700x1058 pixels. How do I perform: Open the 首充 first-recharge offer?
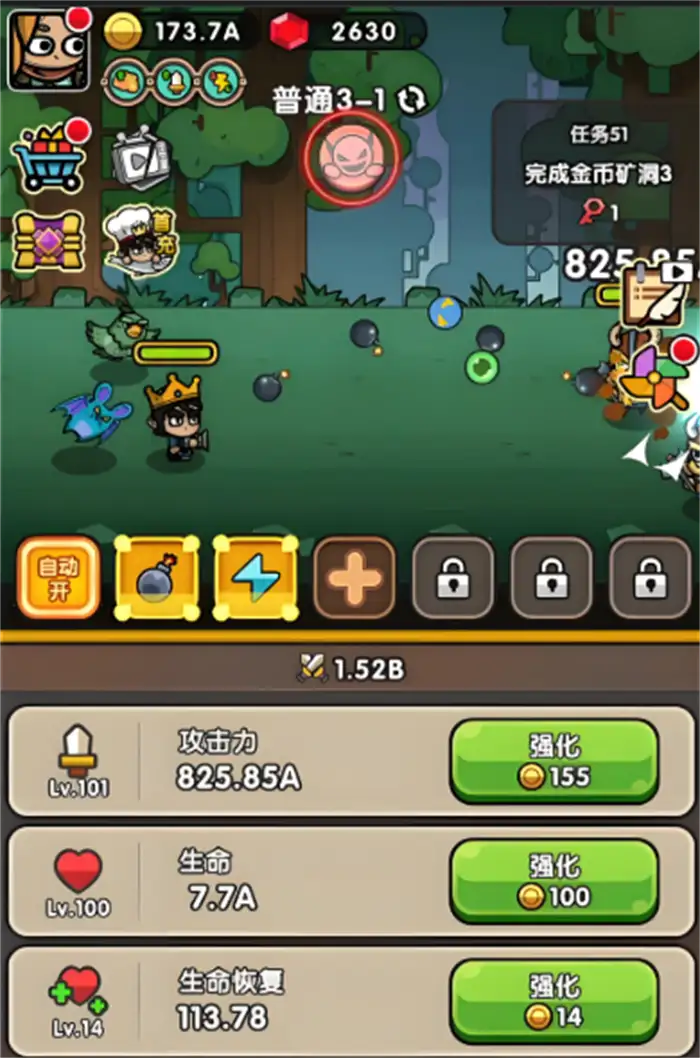click(140, 240)
